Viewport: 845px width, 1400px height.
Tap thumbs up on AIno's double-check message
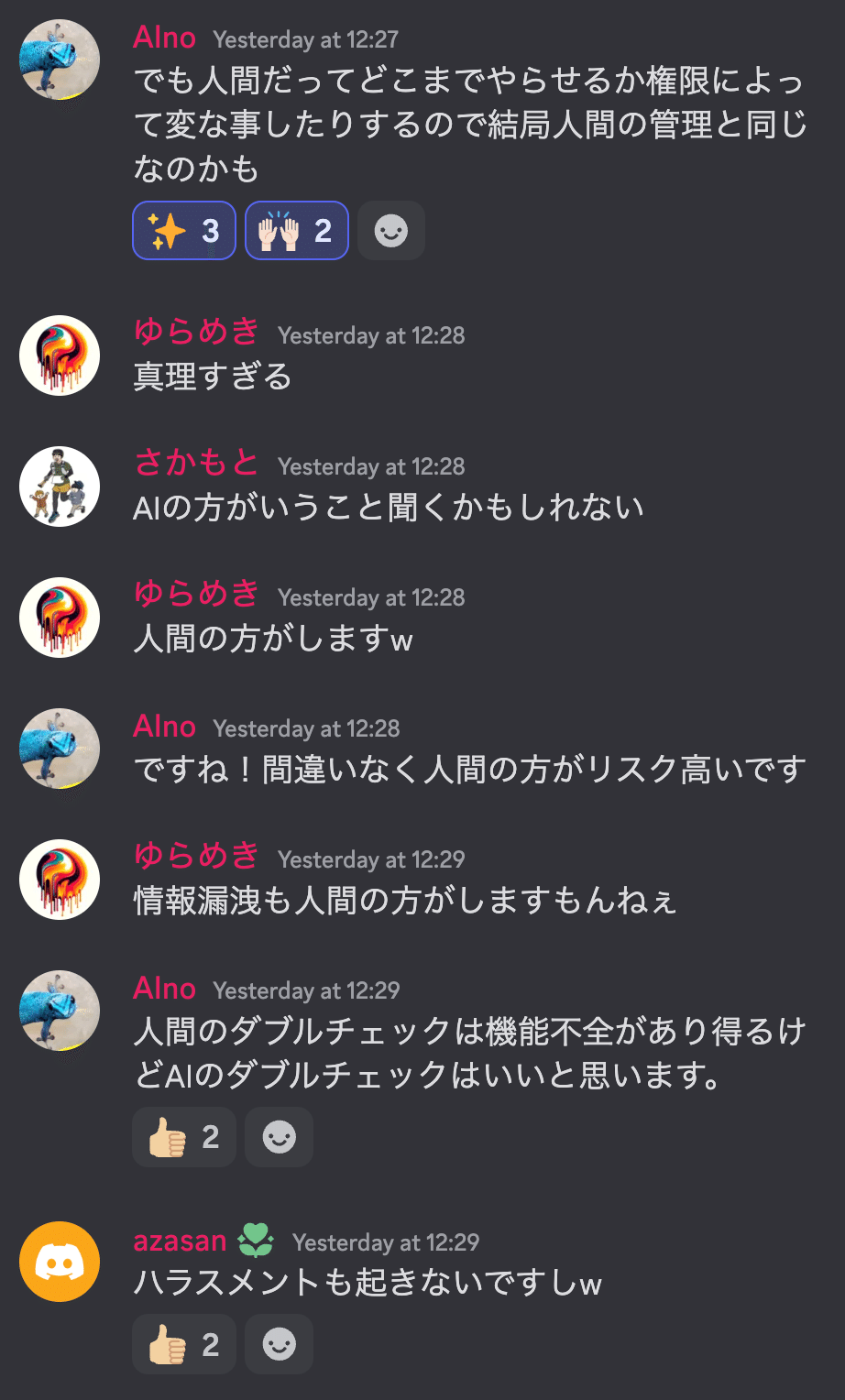[184, 1137]
